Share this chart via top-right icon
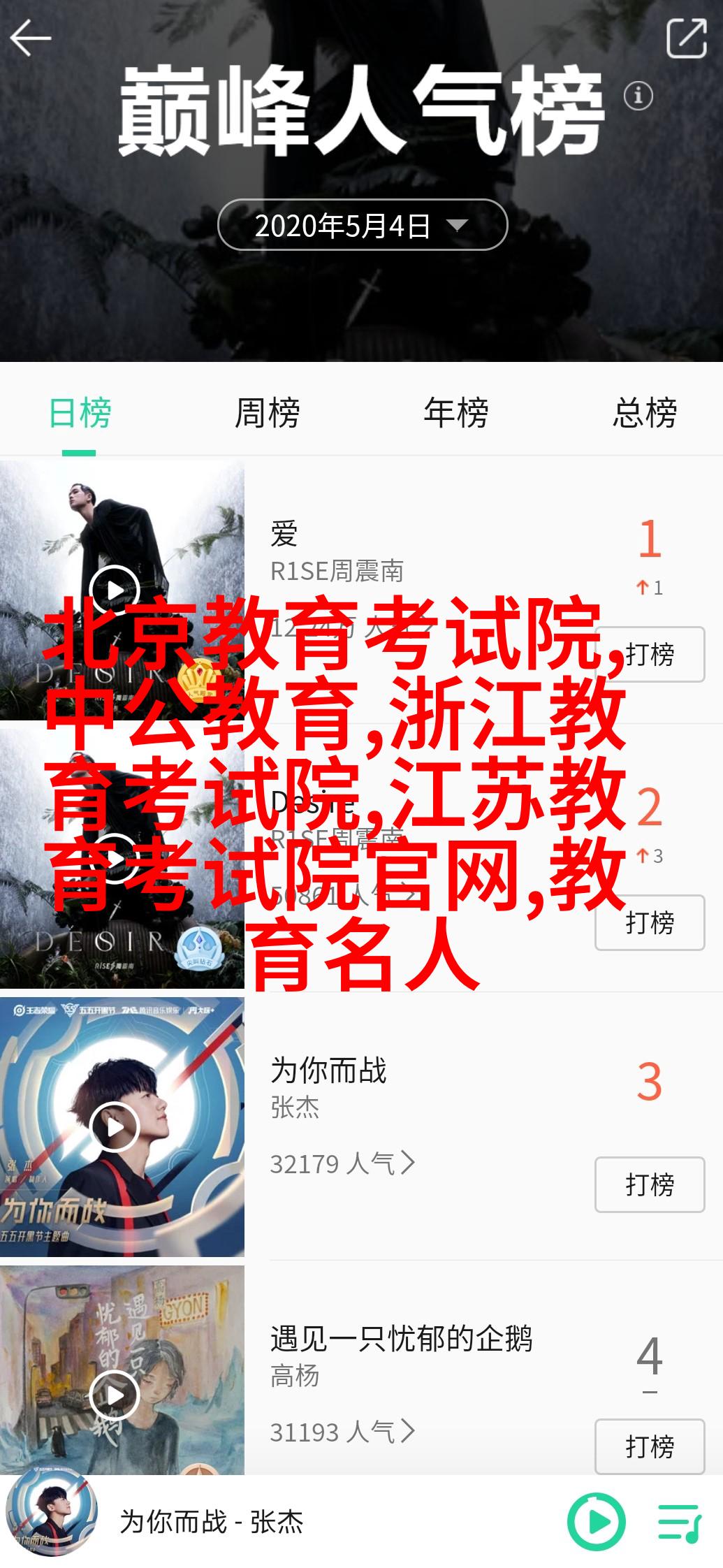This screenshot has height=1568, width=723. (686, 38)
